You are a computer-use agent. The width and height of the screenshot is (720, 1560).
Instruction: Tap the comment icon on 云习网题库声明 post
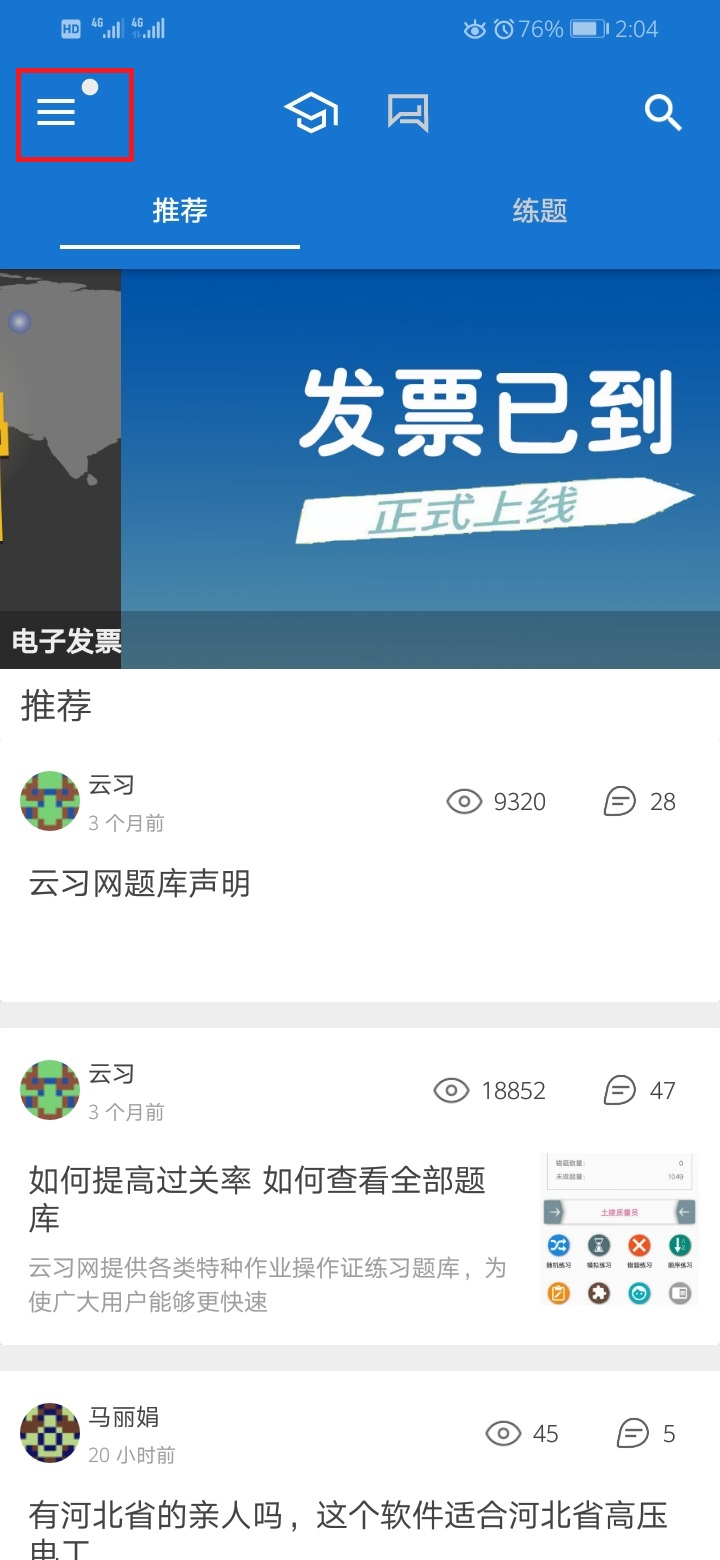(620, 801)
